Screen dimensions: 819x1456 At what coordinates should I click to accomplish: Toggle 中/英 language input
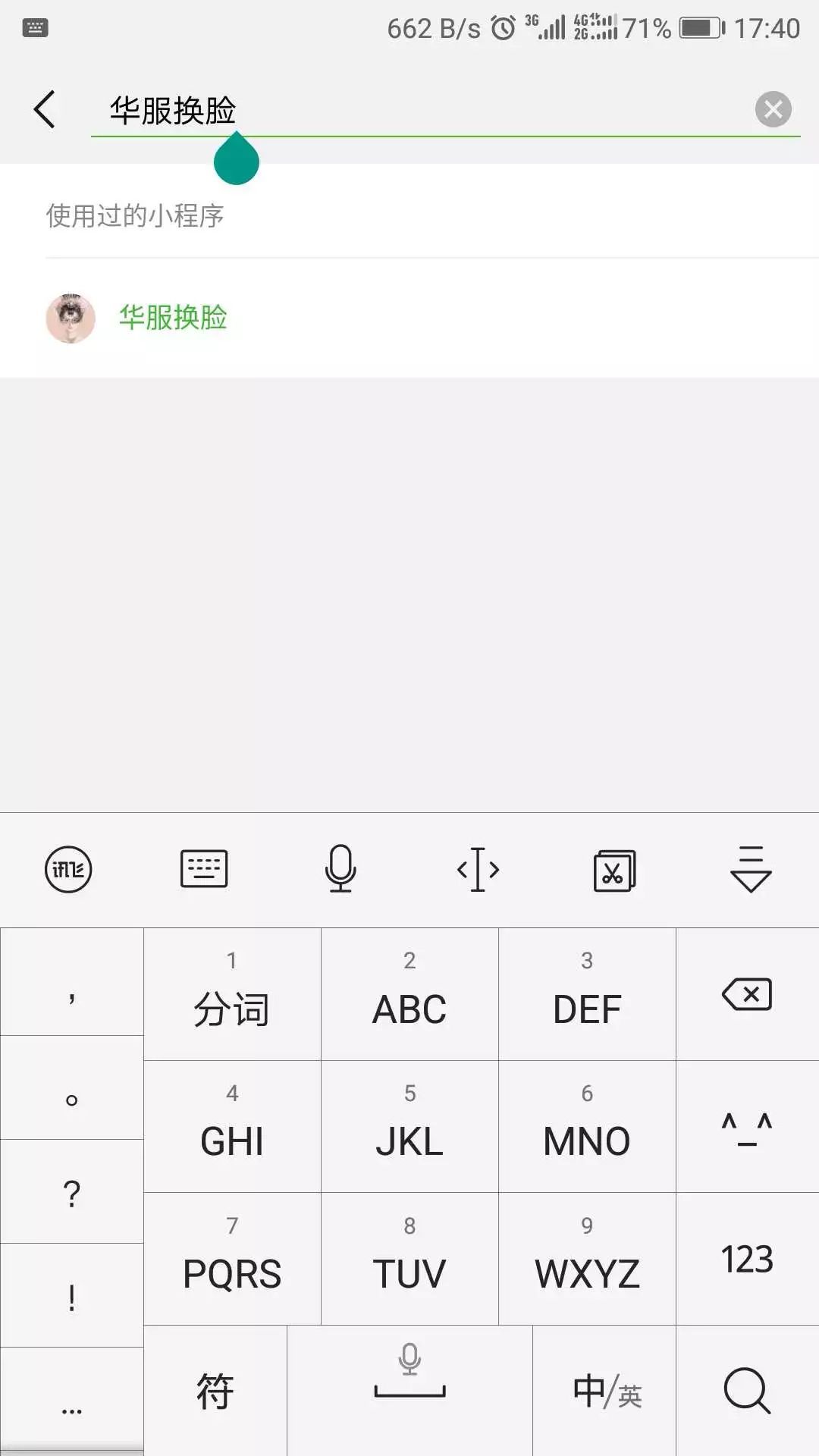coord(604,1391)
